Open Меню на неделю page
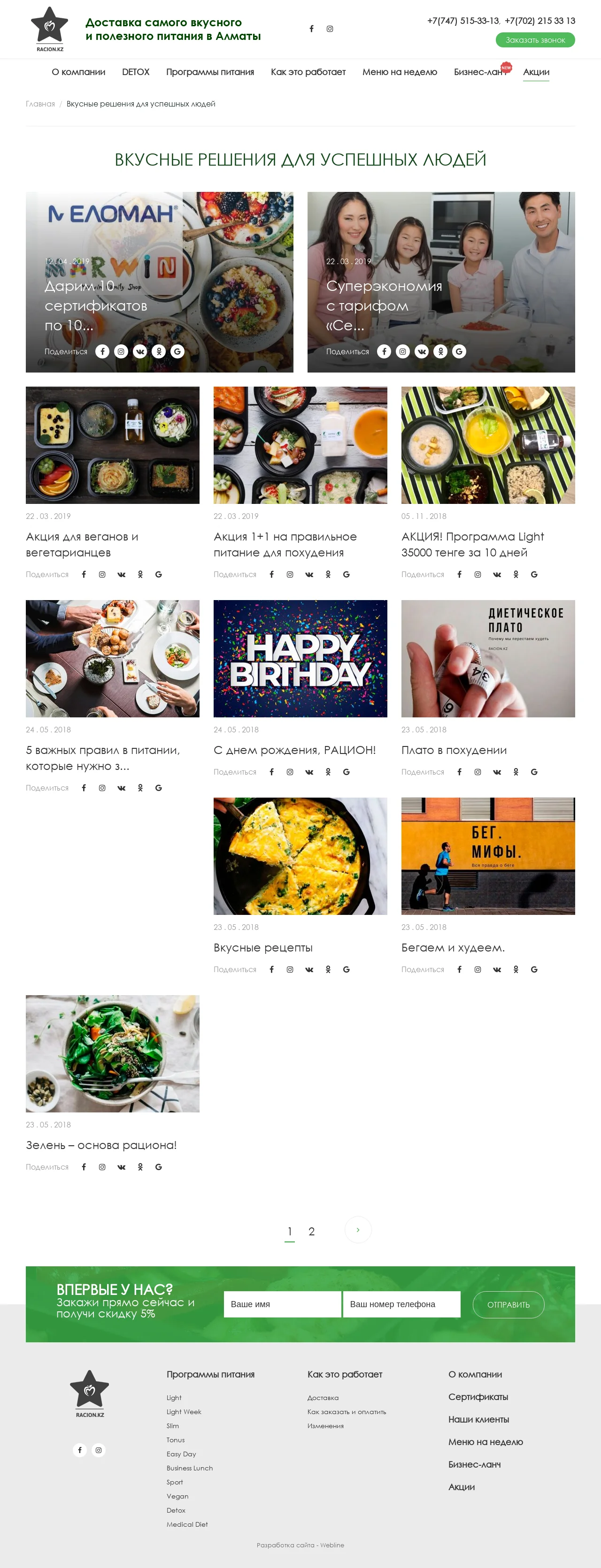The height and width of the screenshot is (1568, 601). [400, 72]
